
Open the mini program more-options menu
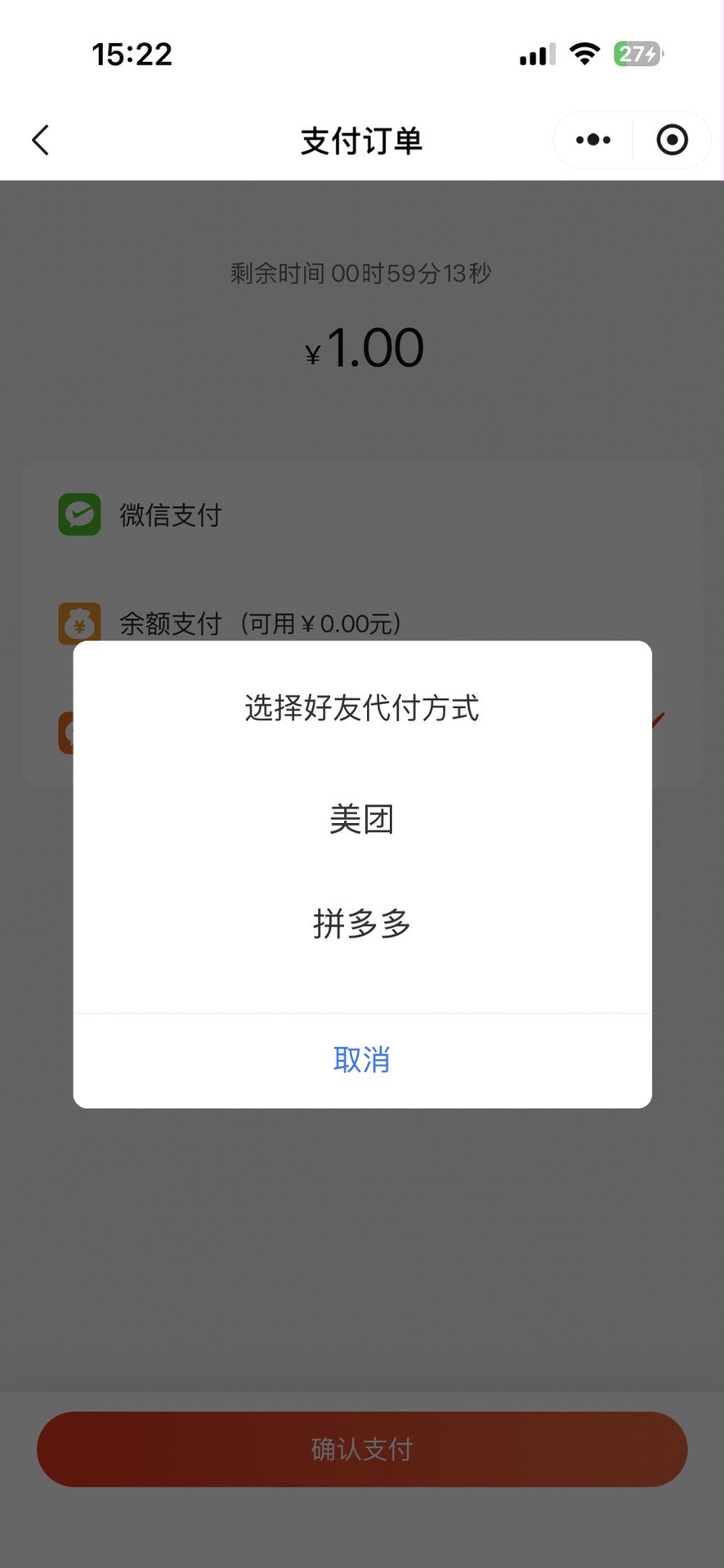[x=593, y=140]
